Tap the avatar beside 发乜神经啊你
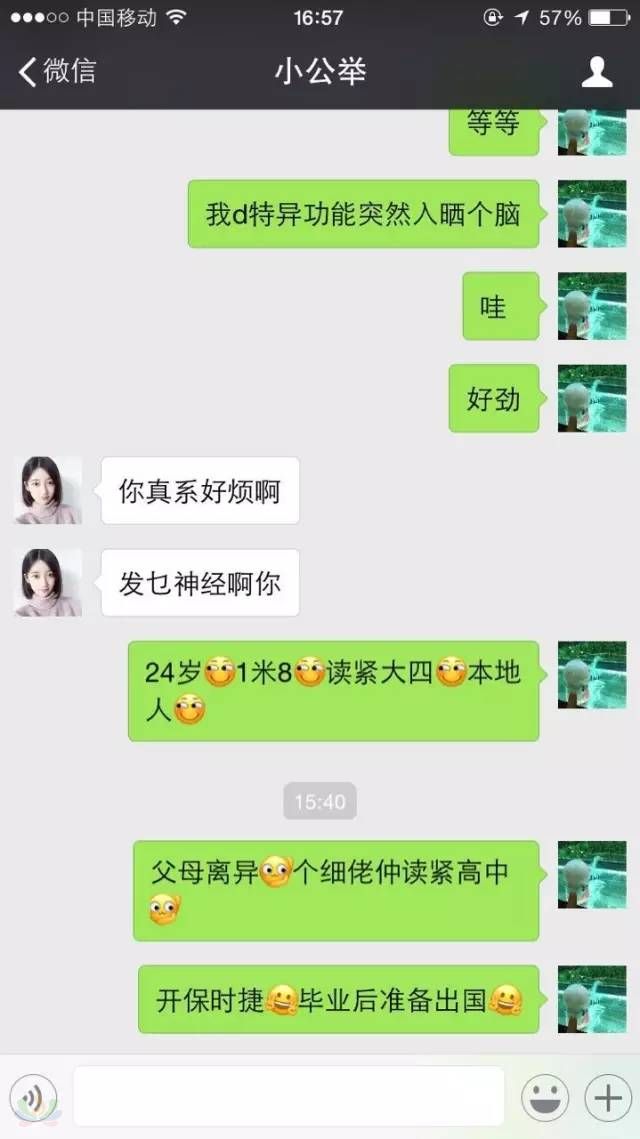Image resolution: width=640 pixels, height=1139 pixels. click(x=48, y=582)
